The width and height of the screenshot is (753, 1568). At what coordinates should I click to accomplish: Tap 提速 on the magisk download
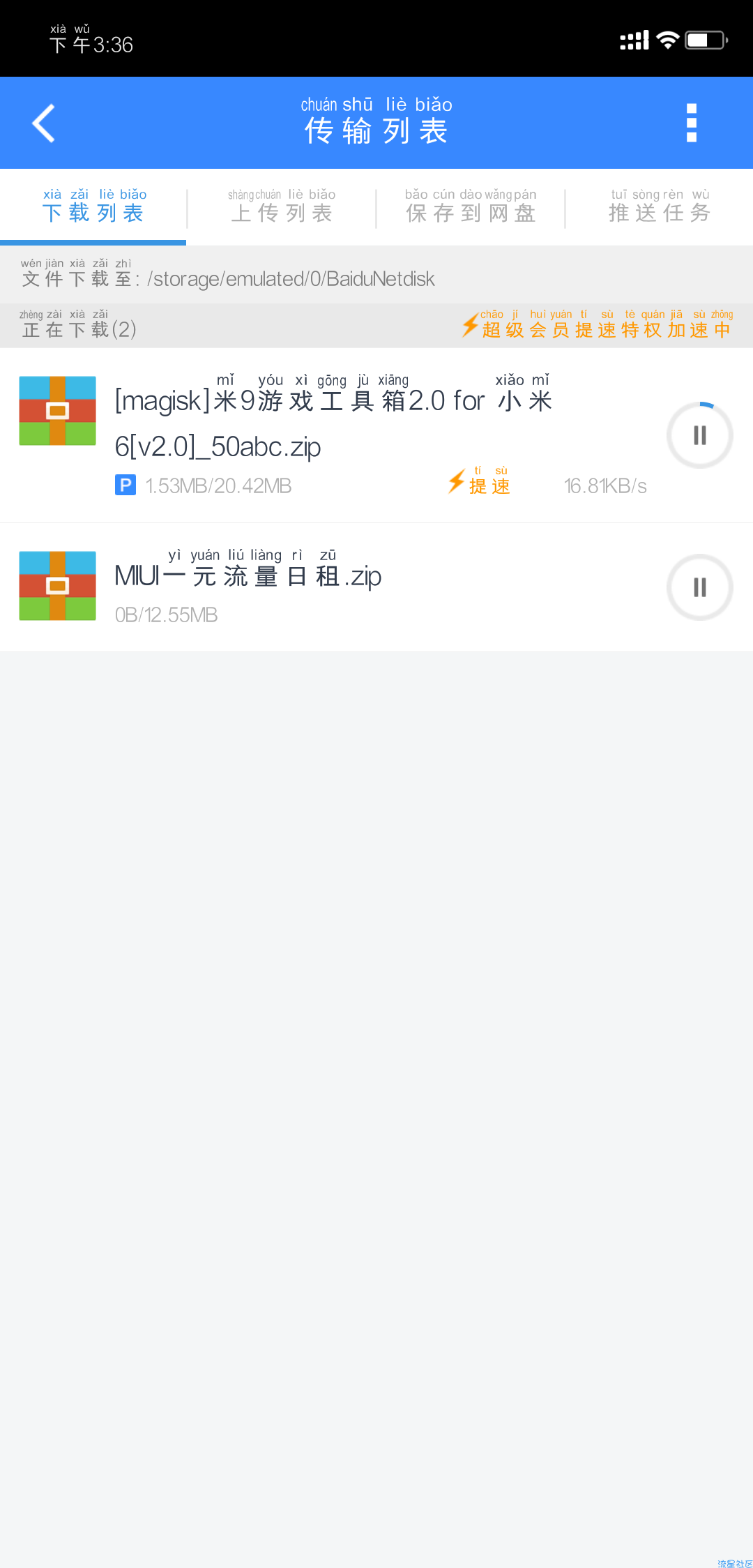pos(480,481)
